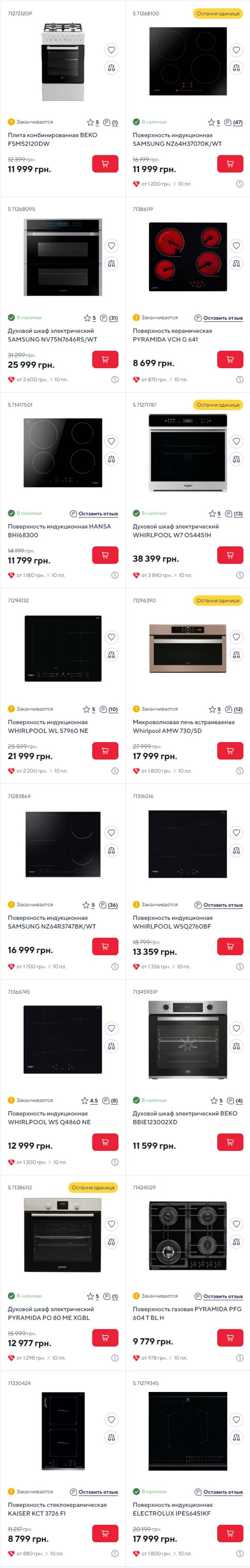Add PYRAMIDA VCH G 641 to cart
Screen dimensions: 250x1568
tap(230, 360)
